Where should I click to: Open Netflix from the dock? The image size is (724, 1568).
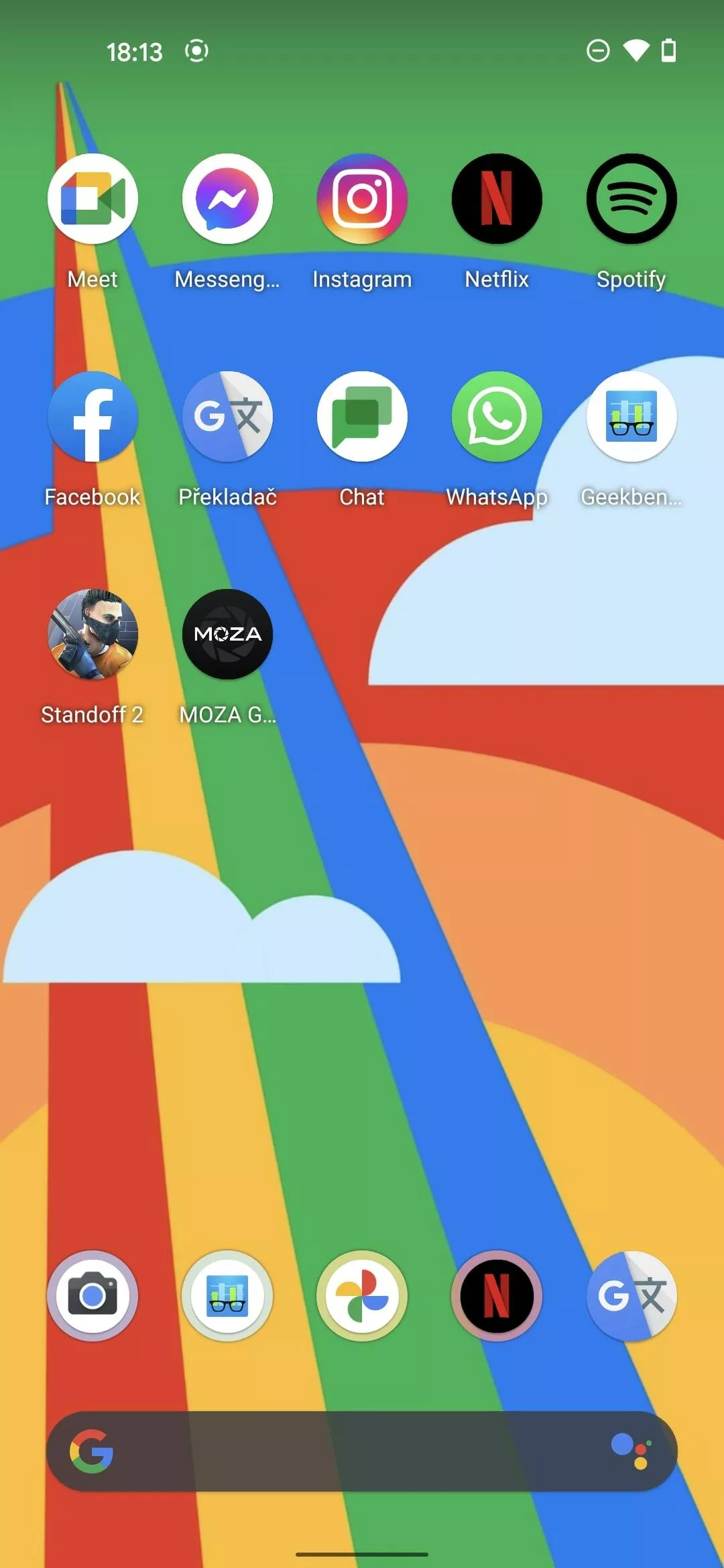click(497, 1296)
